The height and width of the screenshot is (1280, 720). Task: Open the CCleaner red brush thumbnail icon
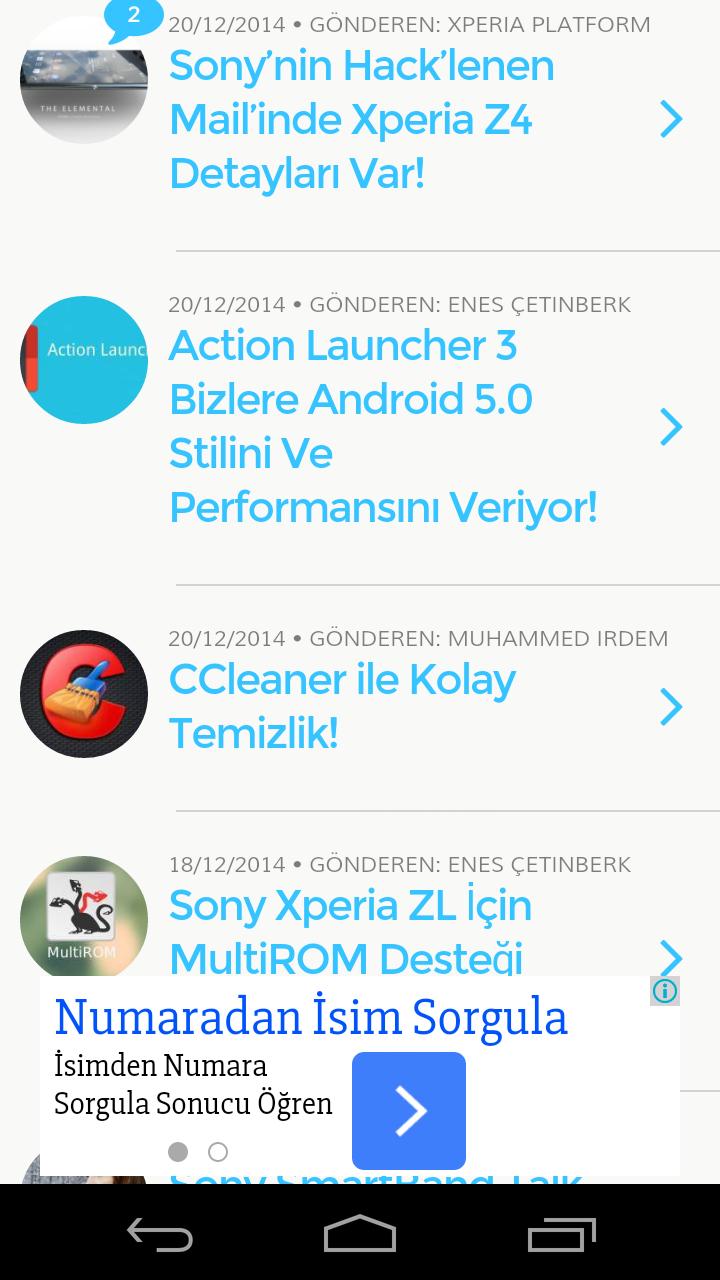84,693
